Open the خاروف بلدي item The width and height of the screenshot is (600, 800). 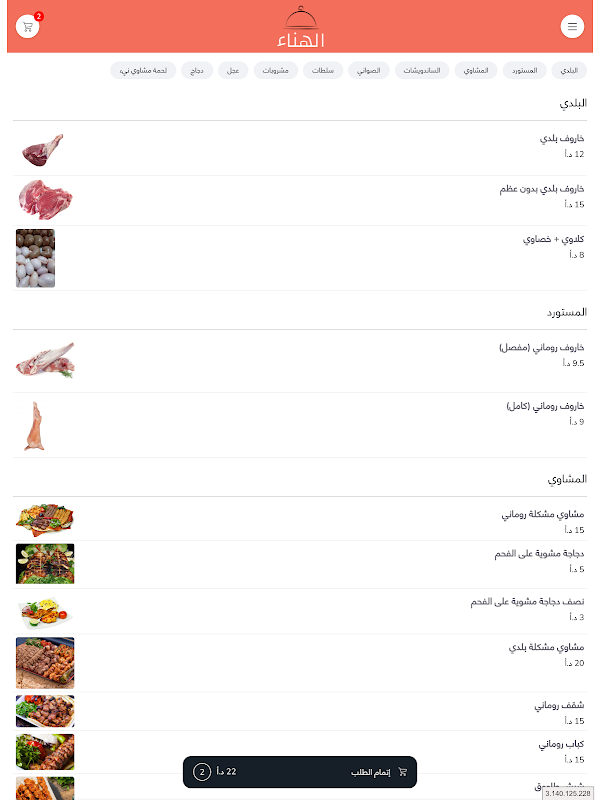pos(300,150)
